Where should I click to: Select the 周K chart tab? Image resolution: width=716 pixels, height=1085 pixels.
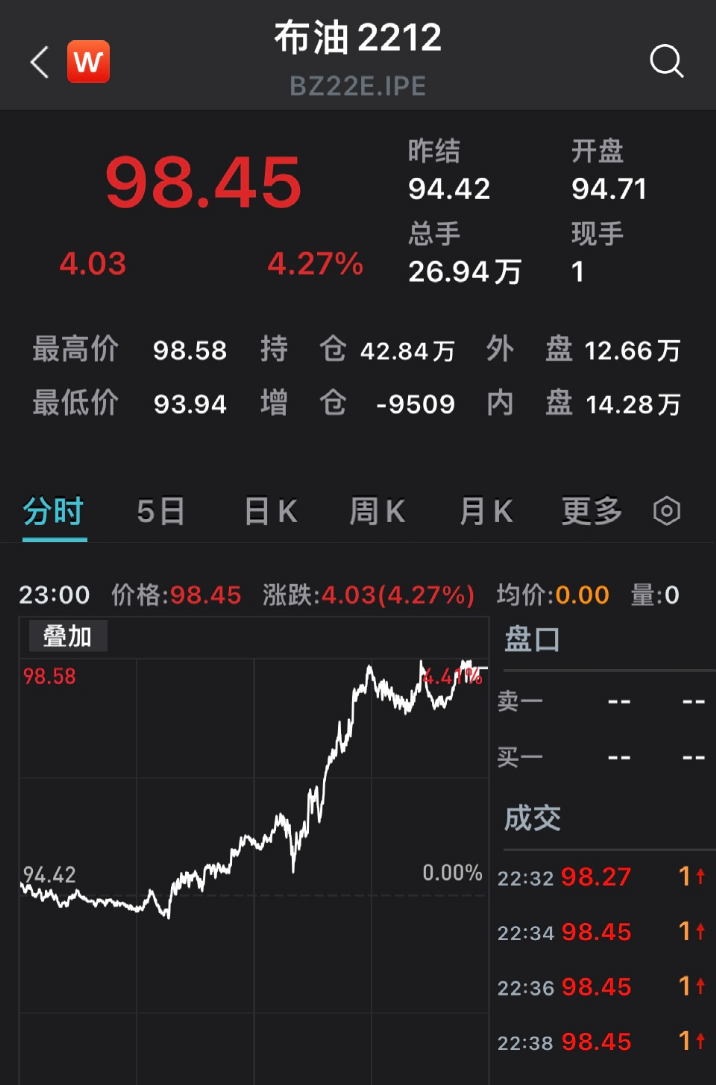(376, 512)
